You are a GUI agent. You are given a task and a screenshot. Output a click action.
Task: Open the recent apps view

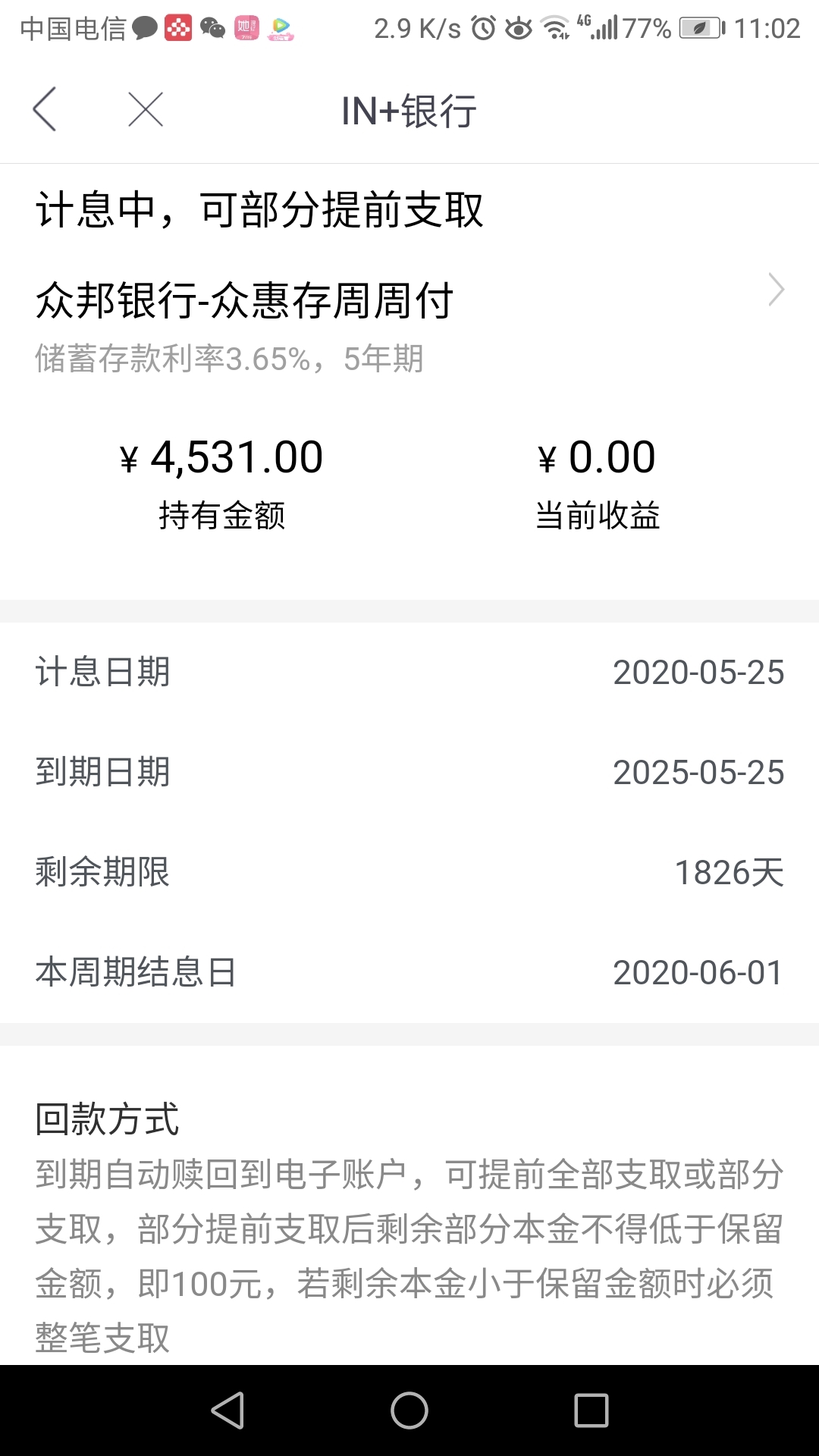click(x=591, y=1411)
